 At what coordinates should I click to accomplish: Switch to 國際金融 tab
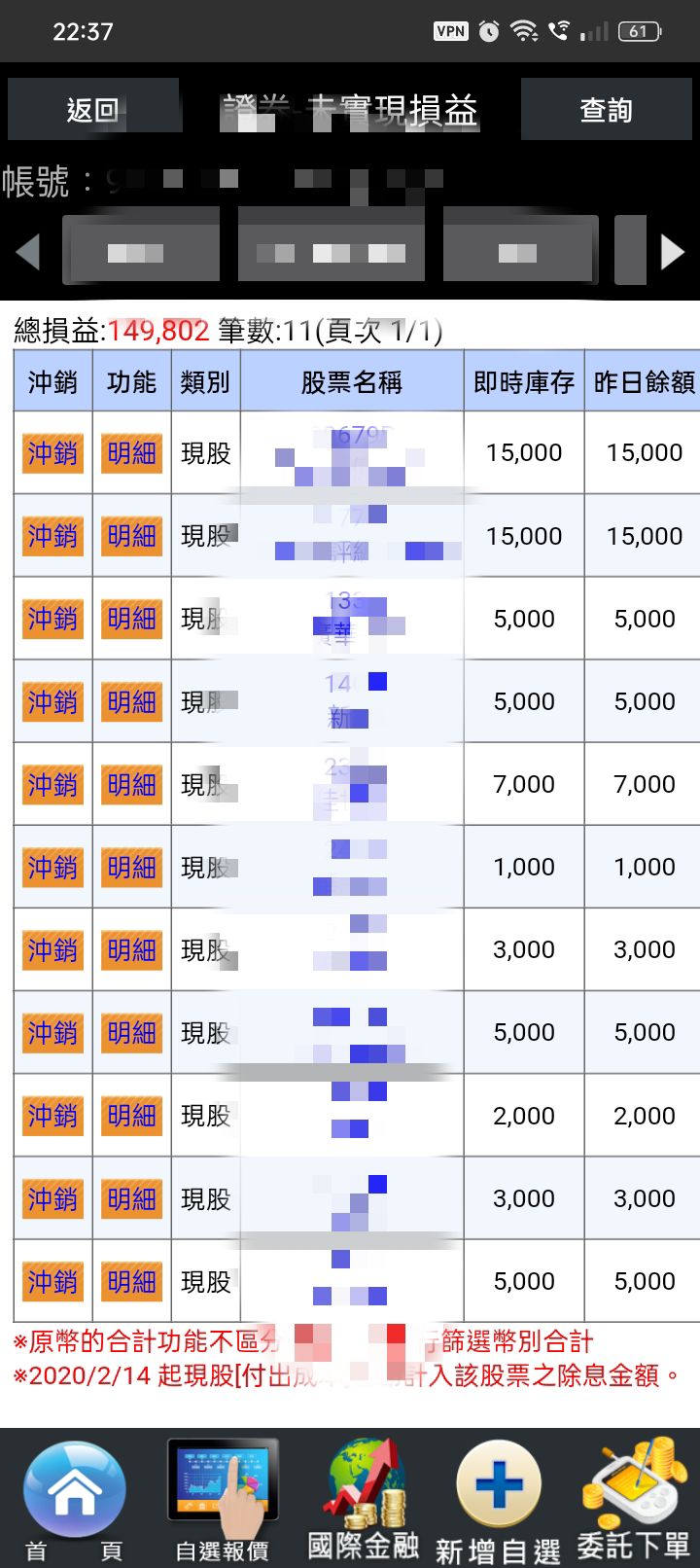click(x=363, y=1501)
